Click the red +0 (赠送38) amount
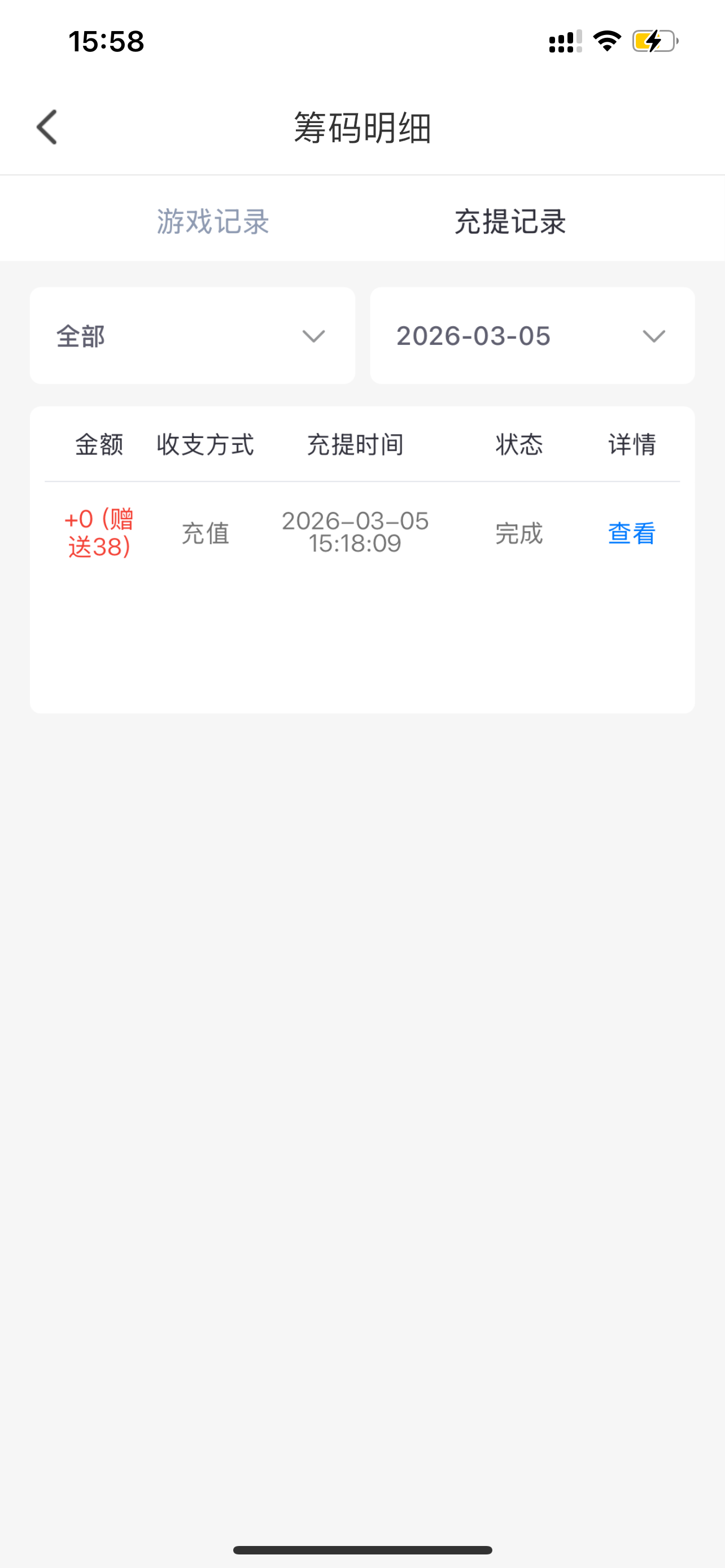This screenshot has height=1568, width=725. tap(100, 534)
